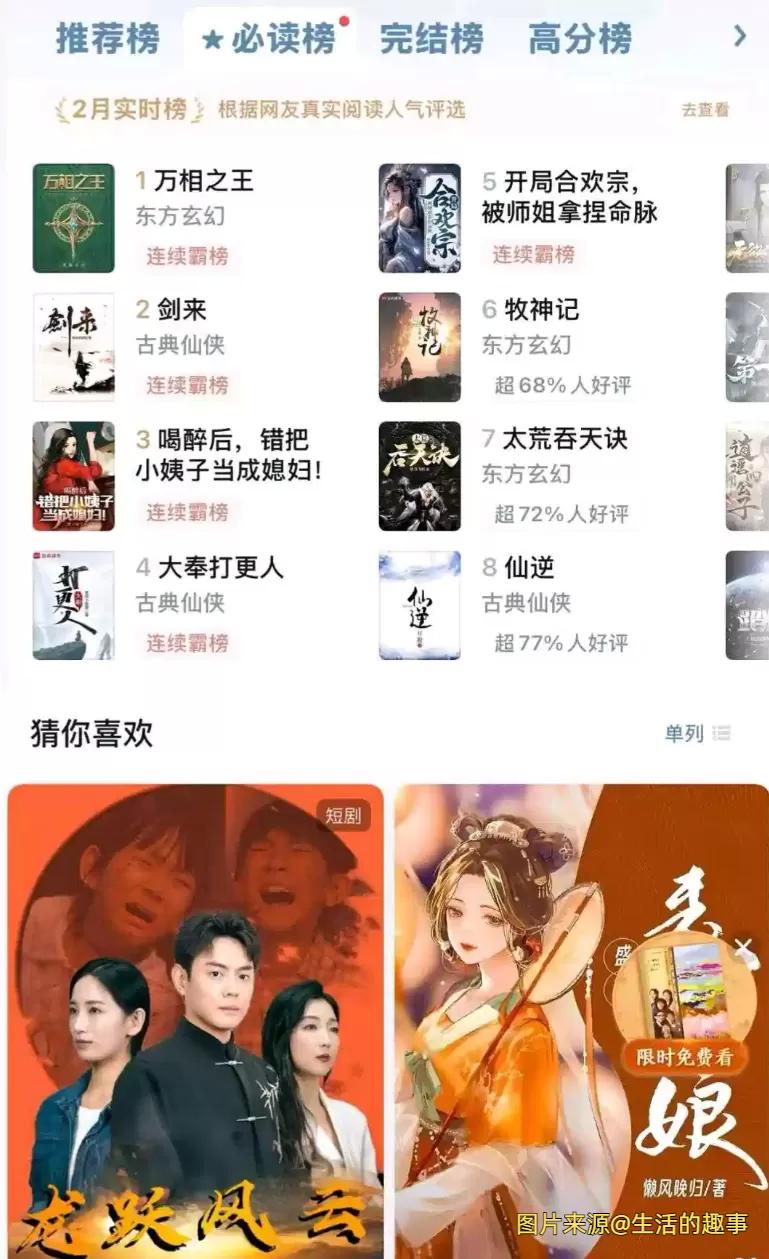The height and width of the screenshot is (1259, 769).
Task: Open the 龙跃风云 short drama card
Action: [195, 1020]
